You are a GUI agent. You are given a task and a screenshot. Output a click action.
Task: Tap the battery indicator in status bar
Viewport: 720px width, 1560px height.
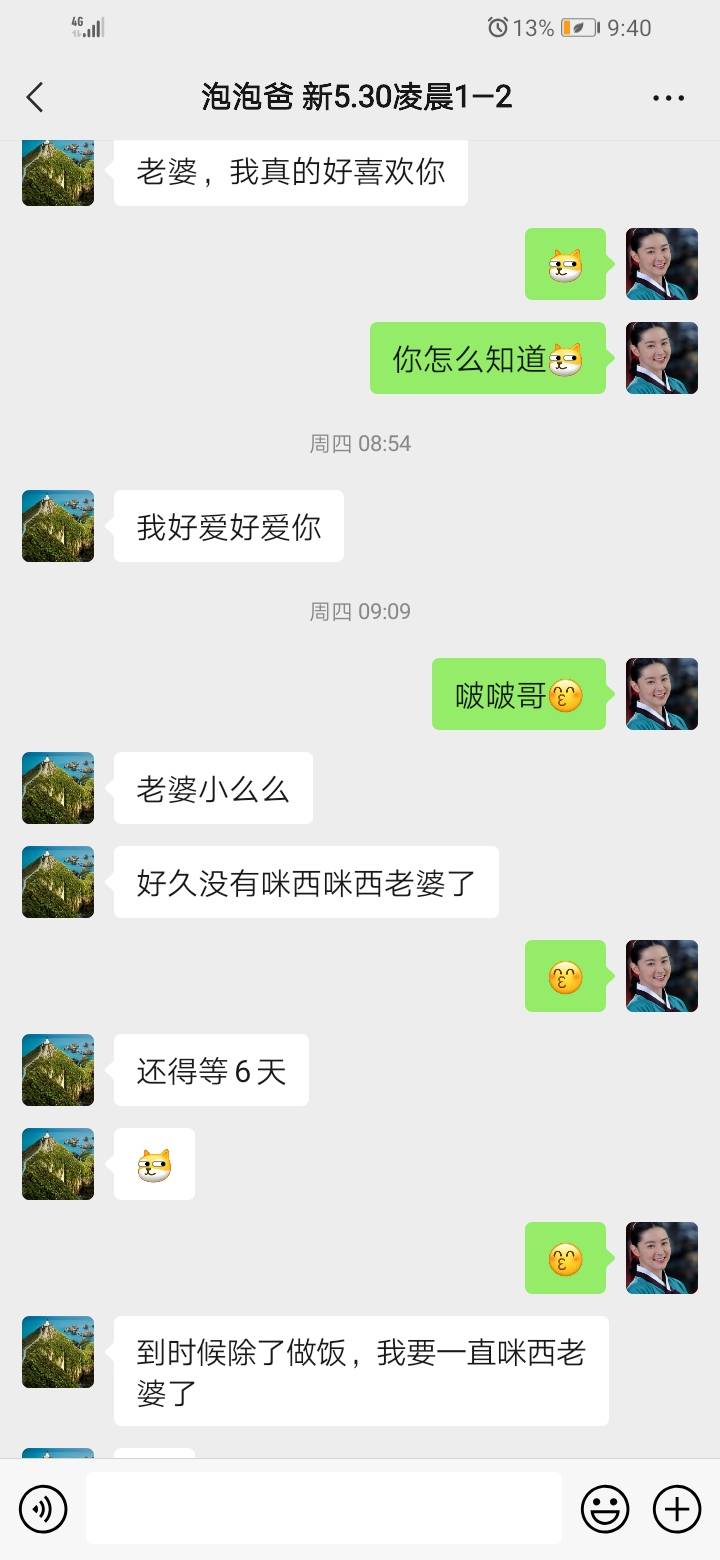(x=578, y=28)
